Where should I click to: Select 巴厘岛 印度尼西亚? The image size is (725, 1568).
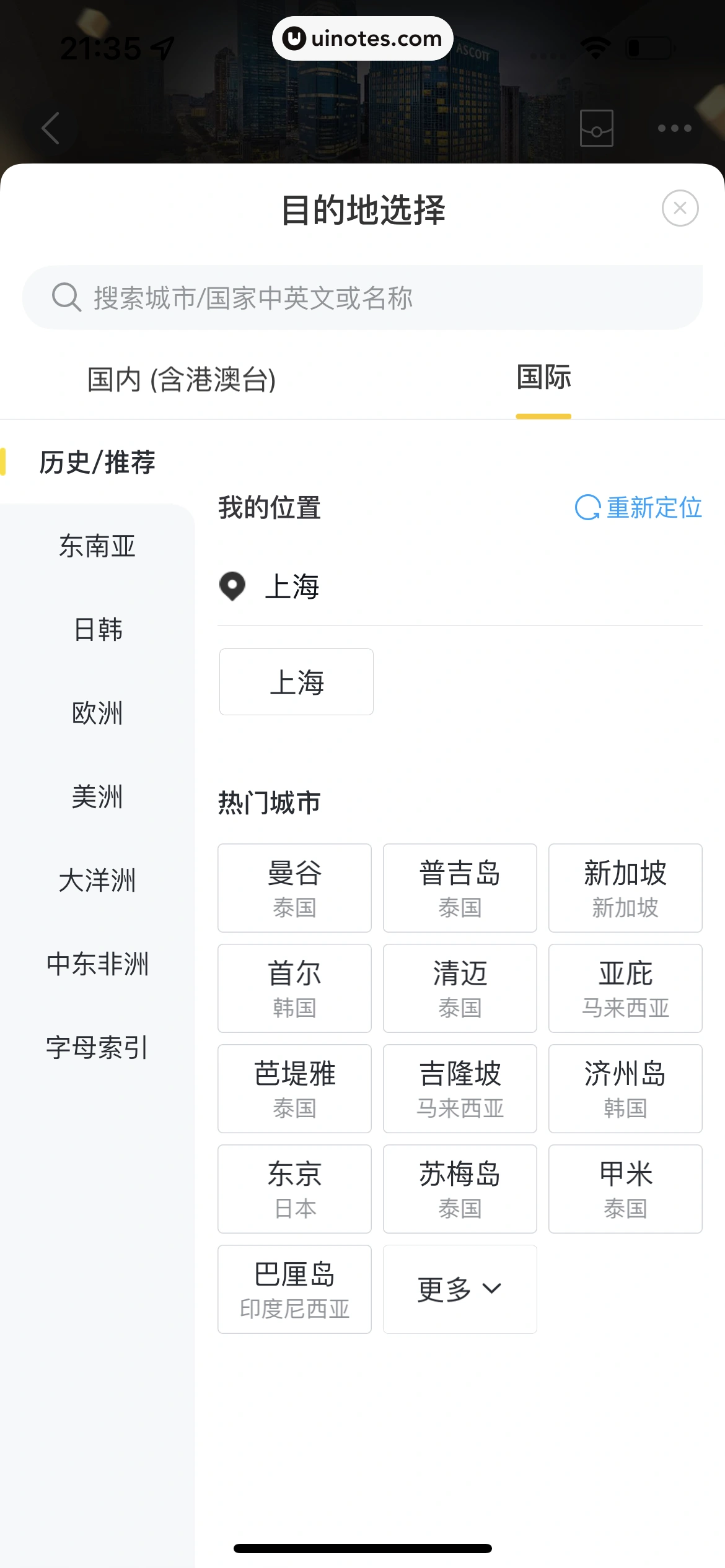click(x=294, y=1289)
